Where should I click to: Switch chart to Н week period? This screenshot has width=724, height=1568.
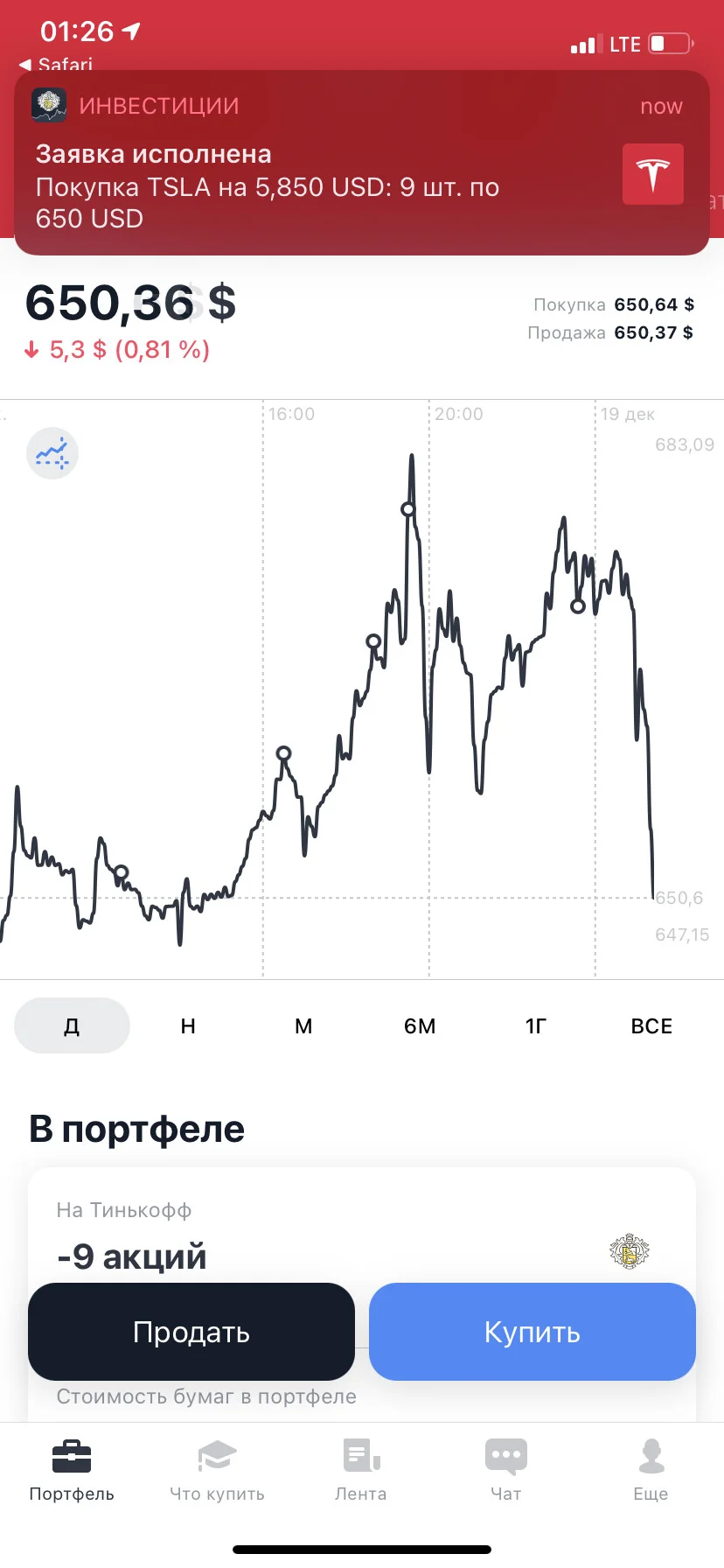pyautogui.click(x=188, y=1025)
